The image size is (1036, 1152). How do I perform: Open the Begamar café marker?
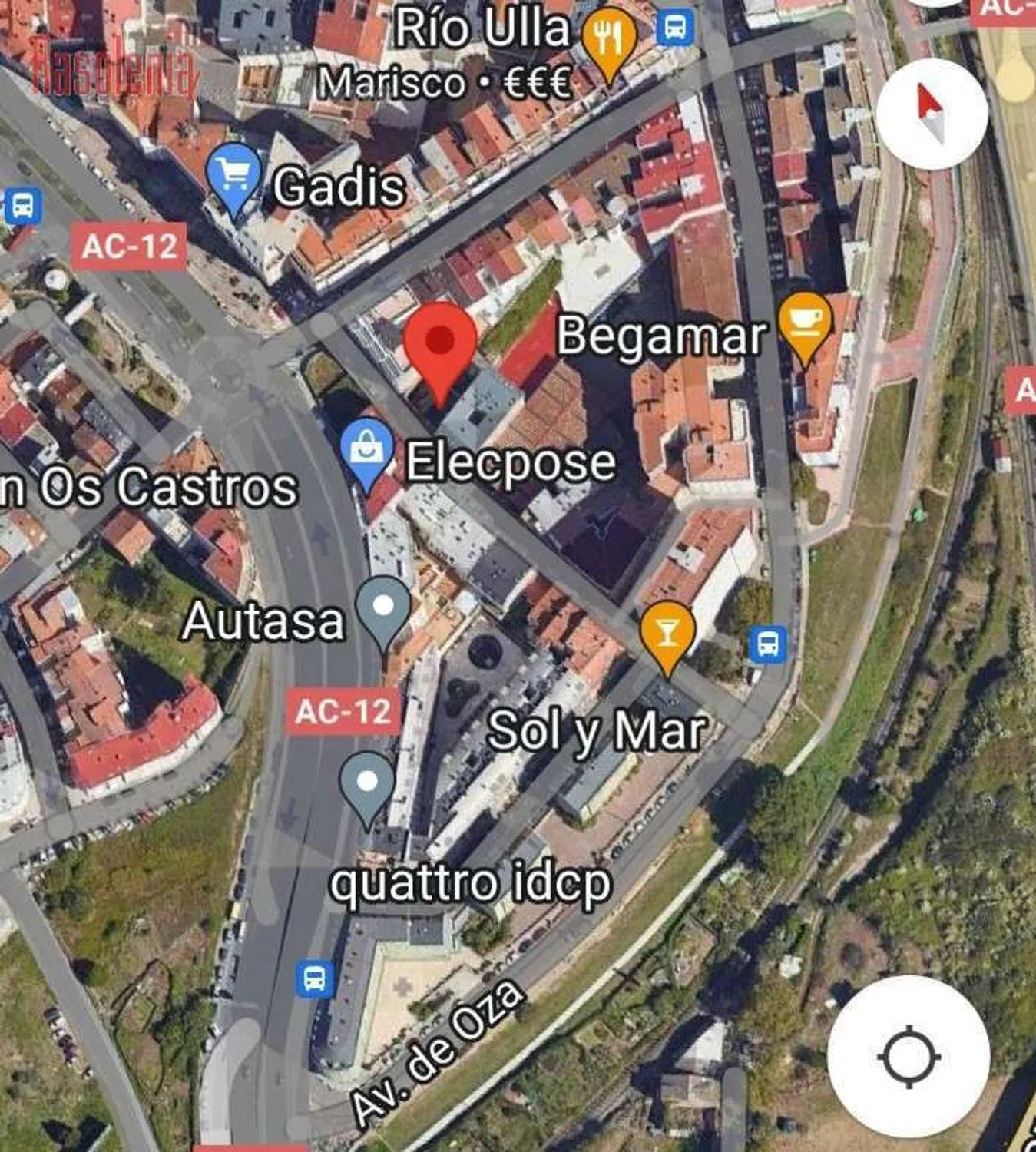(804, 323)
